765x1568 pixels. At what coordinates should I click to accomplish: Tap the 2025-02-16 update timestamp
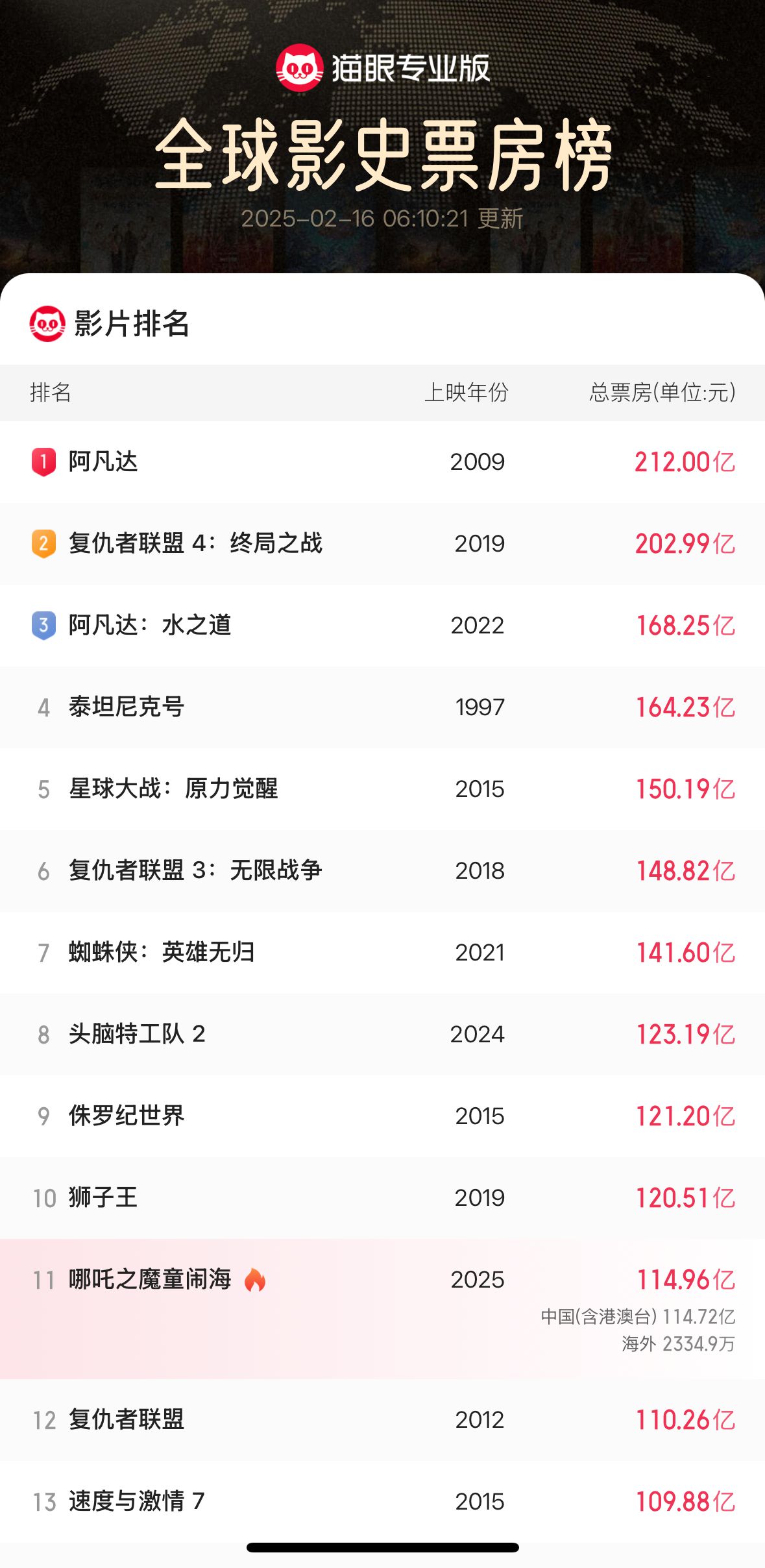[383, 219]
